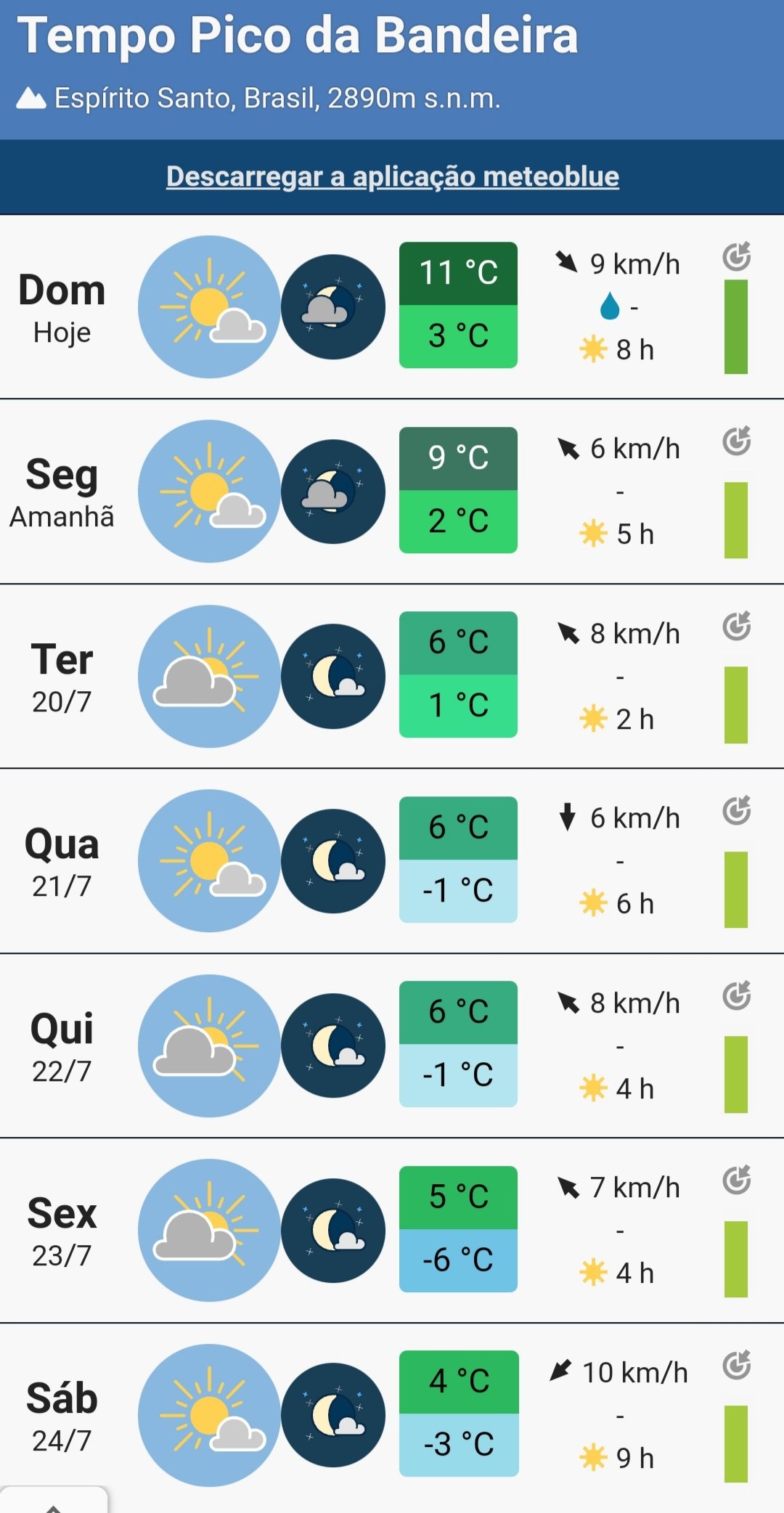Viewport: 784px width, 1513px height.
Task: Expand the bottom-left up-arrow tab
Action: (x=53, y=1501)
